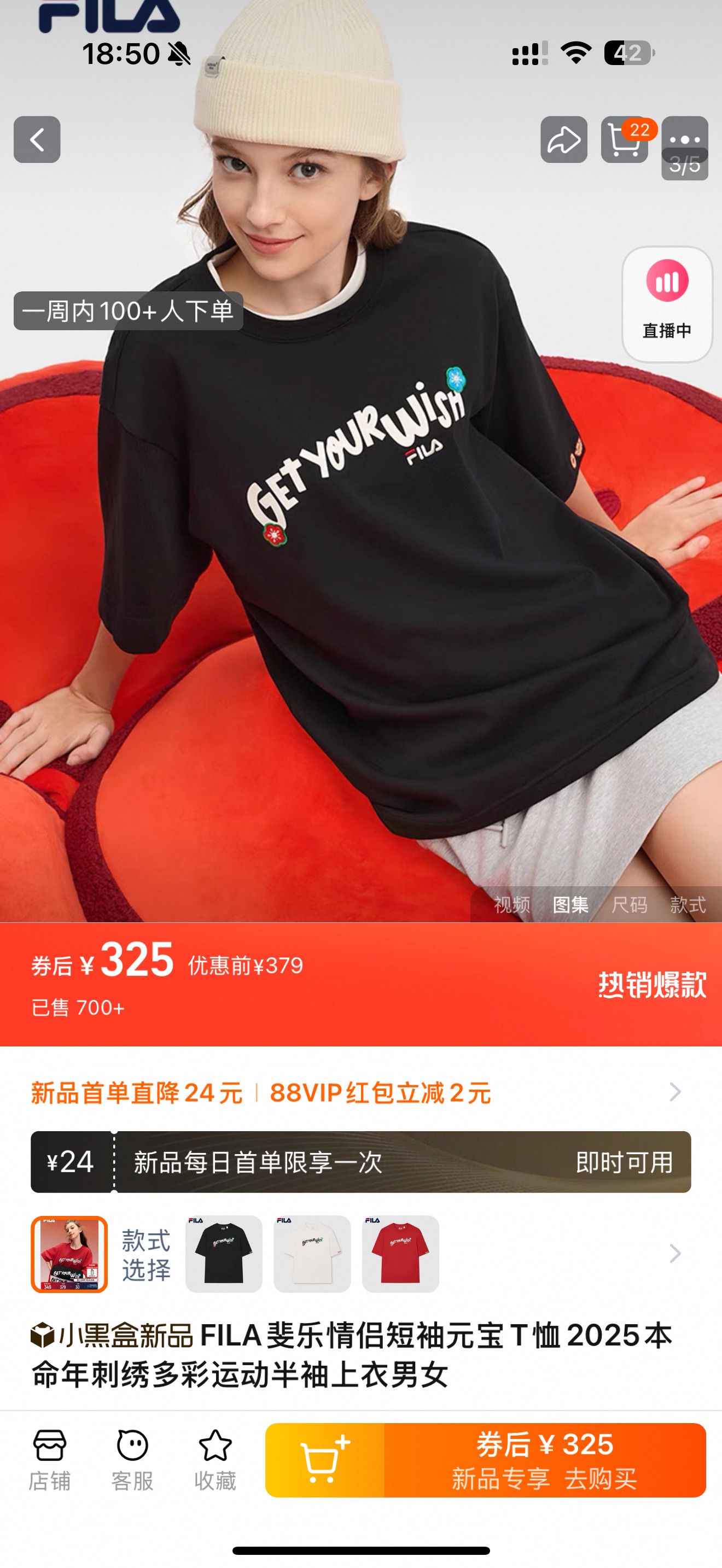Select the black T-shirt style

click(x=223, y=1253)
